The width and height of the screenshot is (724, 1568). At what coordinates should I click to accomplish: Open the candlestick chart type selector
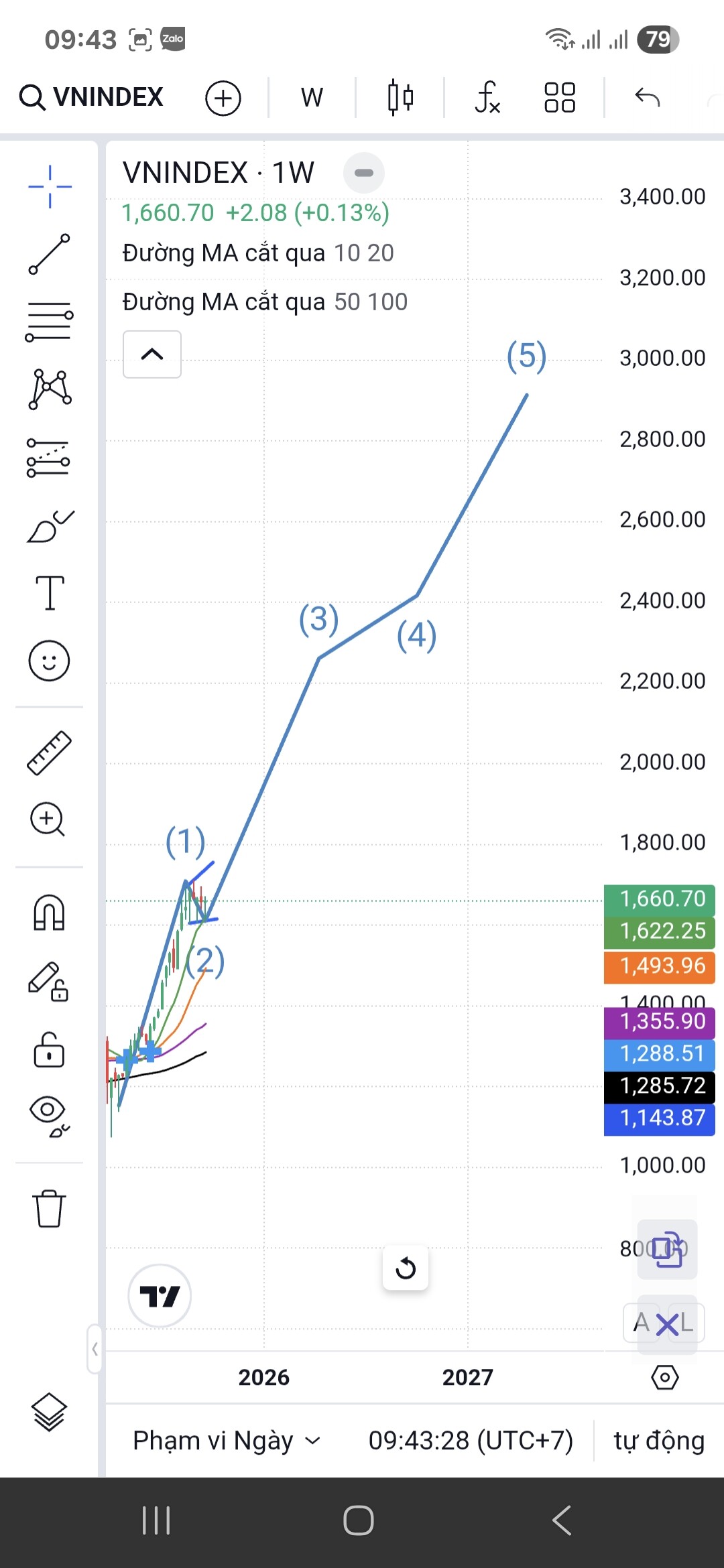click(x=400, y=98)
